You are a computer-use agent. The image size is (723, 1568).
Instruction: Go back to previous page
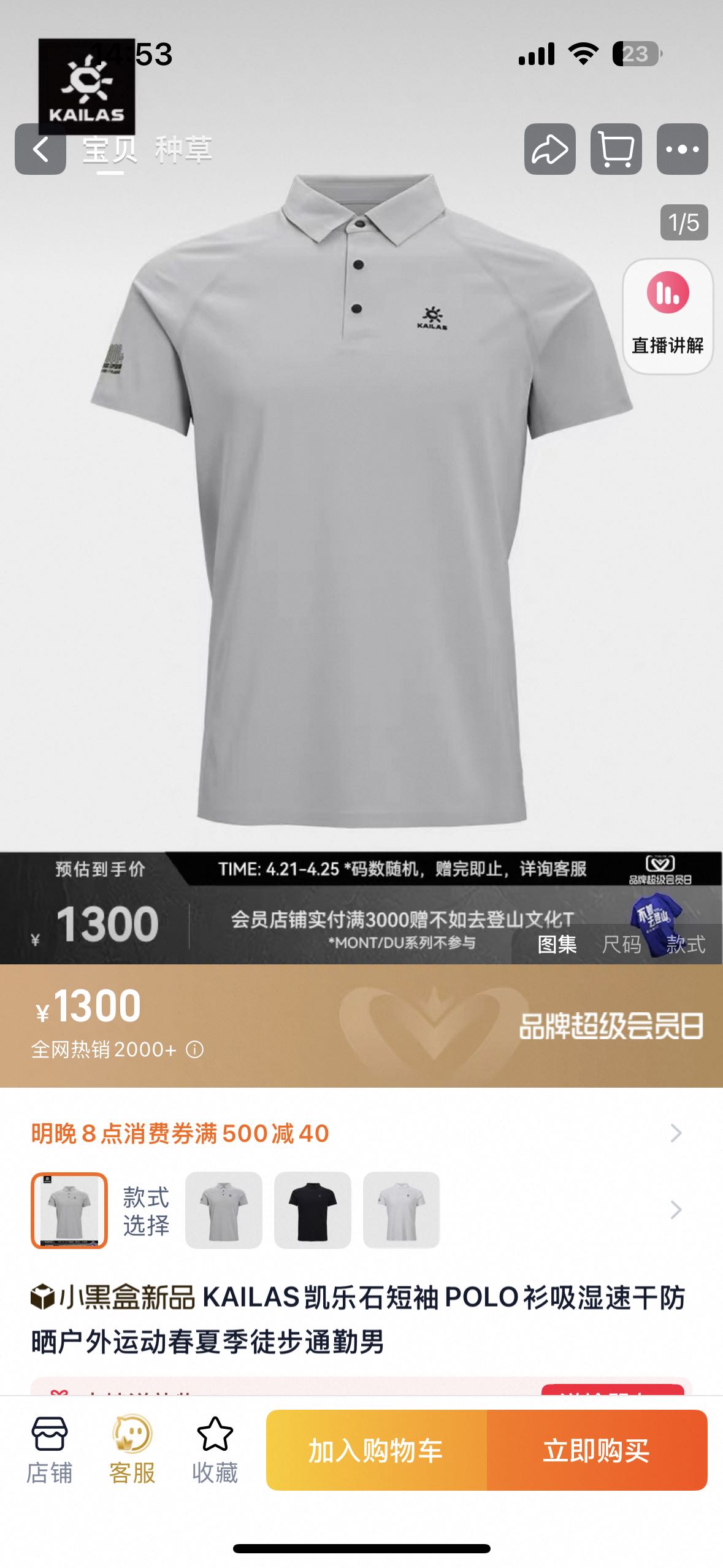40,149
